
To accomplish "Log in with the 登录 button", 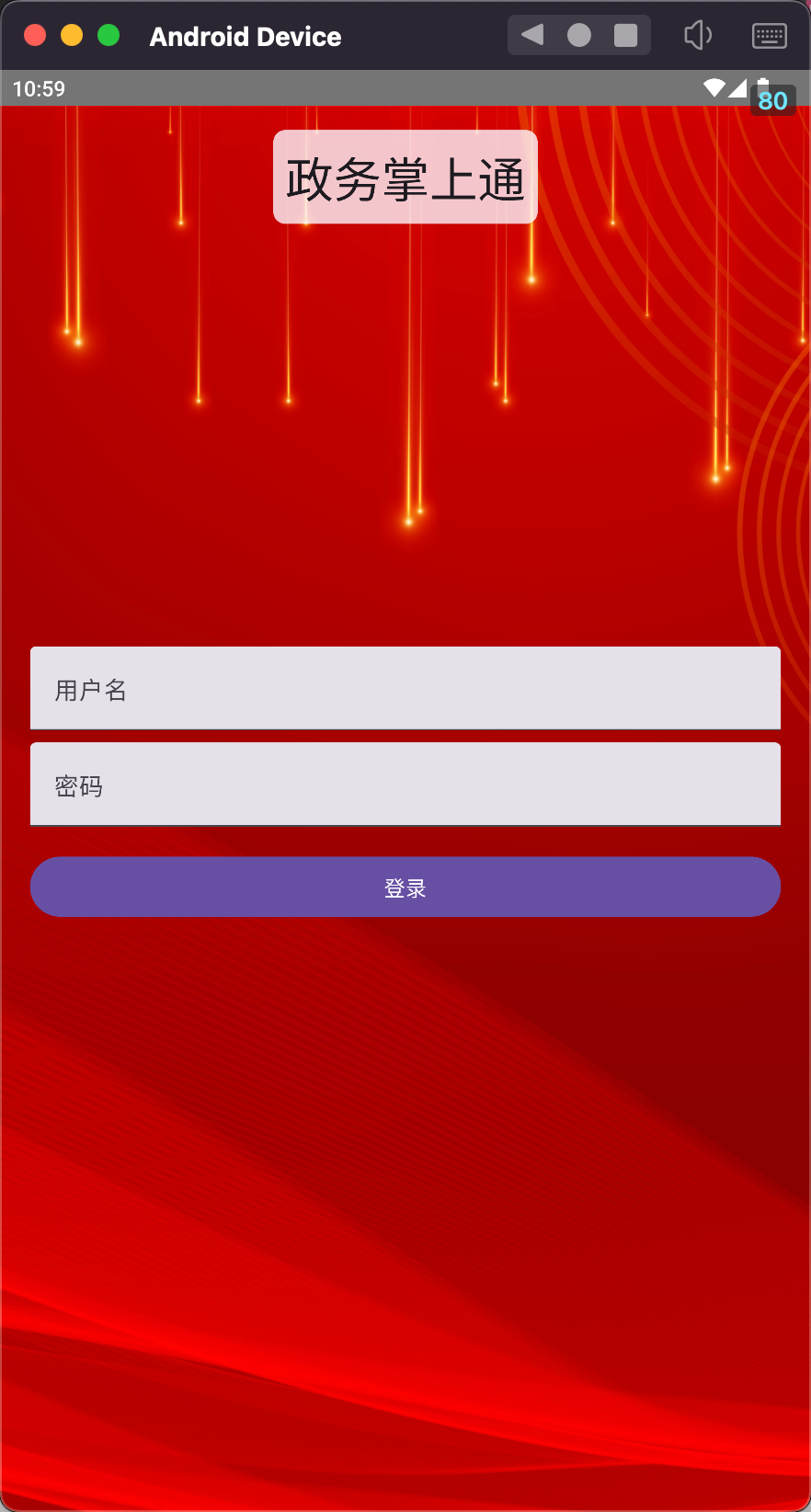I will [x=405, y=887].
